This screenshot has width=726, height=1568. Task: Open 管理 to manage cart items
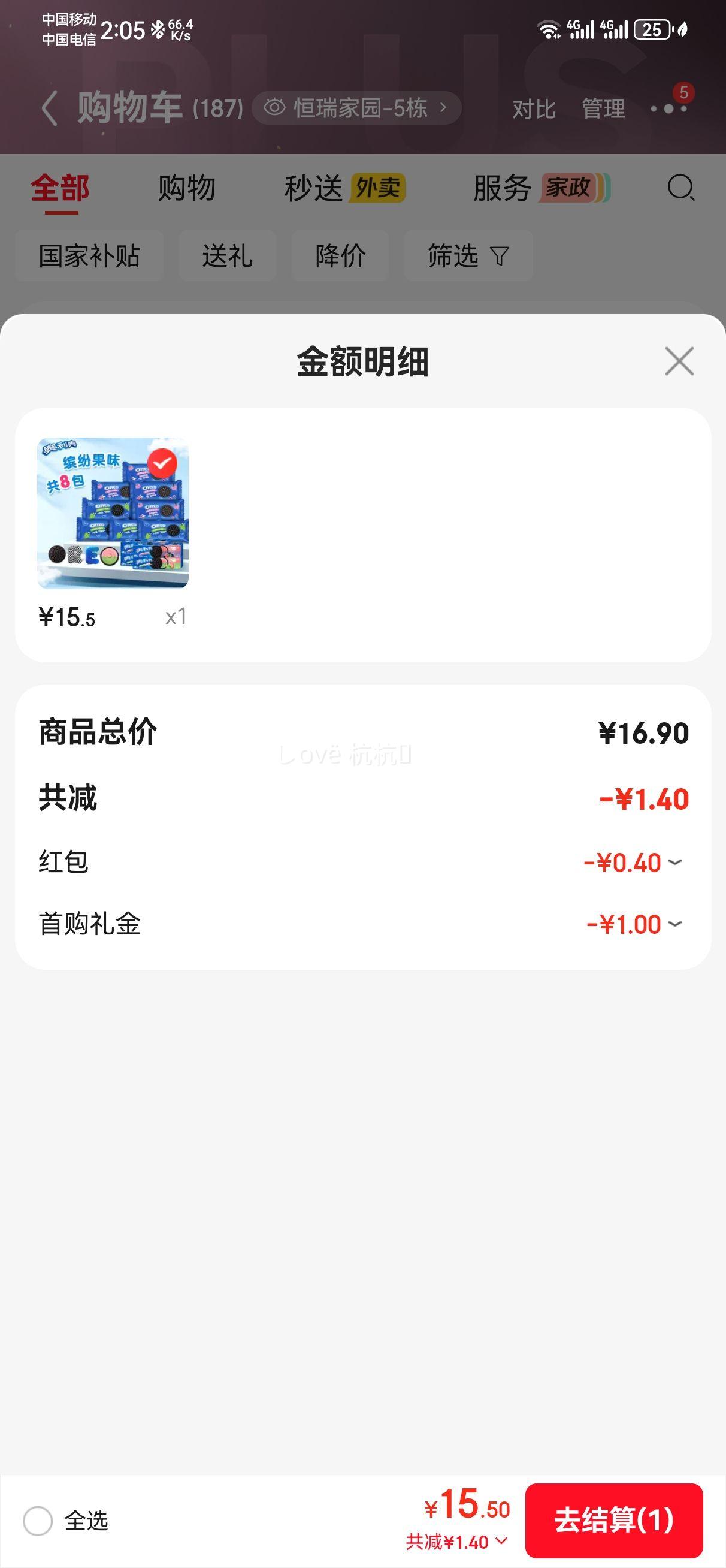pos(603,110)
